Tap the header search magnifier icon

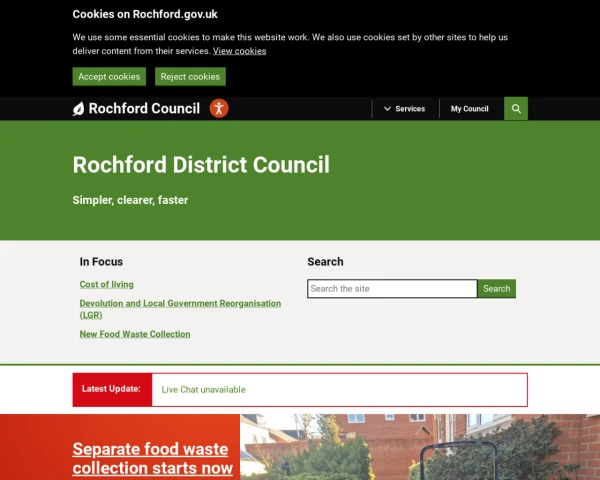(516, 109)
